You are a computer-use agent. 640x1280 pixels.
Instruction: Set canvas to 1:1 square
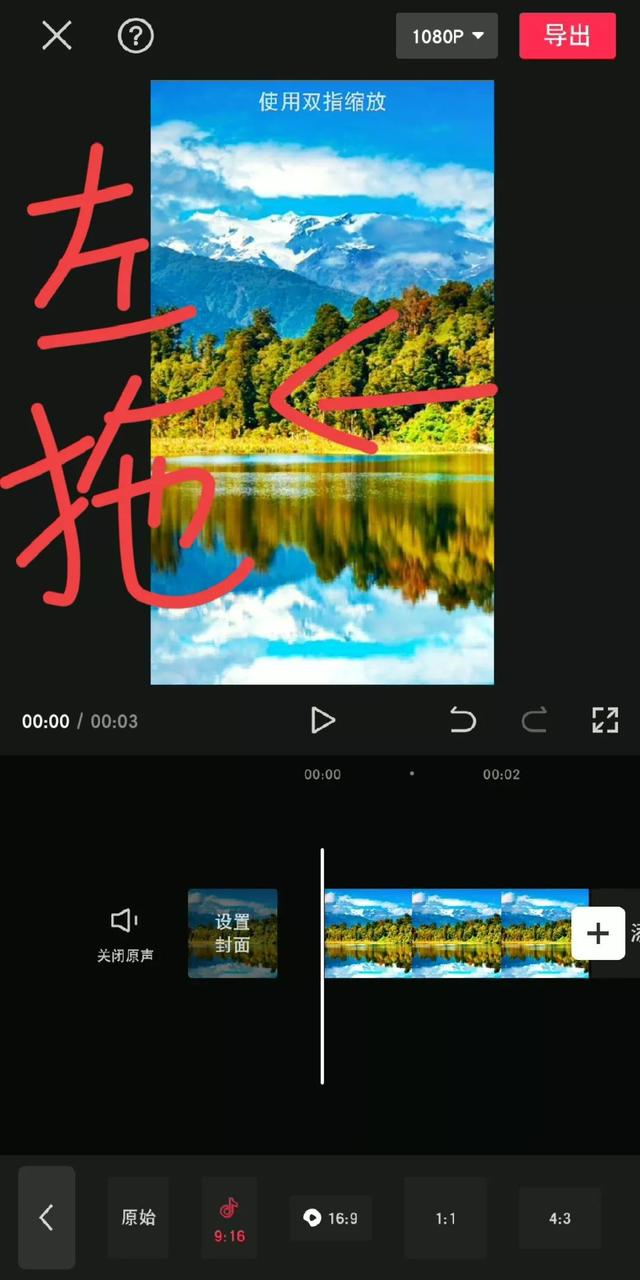[445, 1218]
